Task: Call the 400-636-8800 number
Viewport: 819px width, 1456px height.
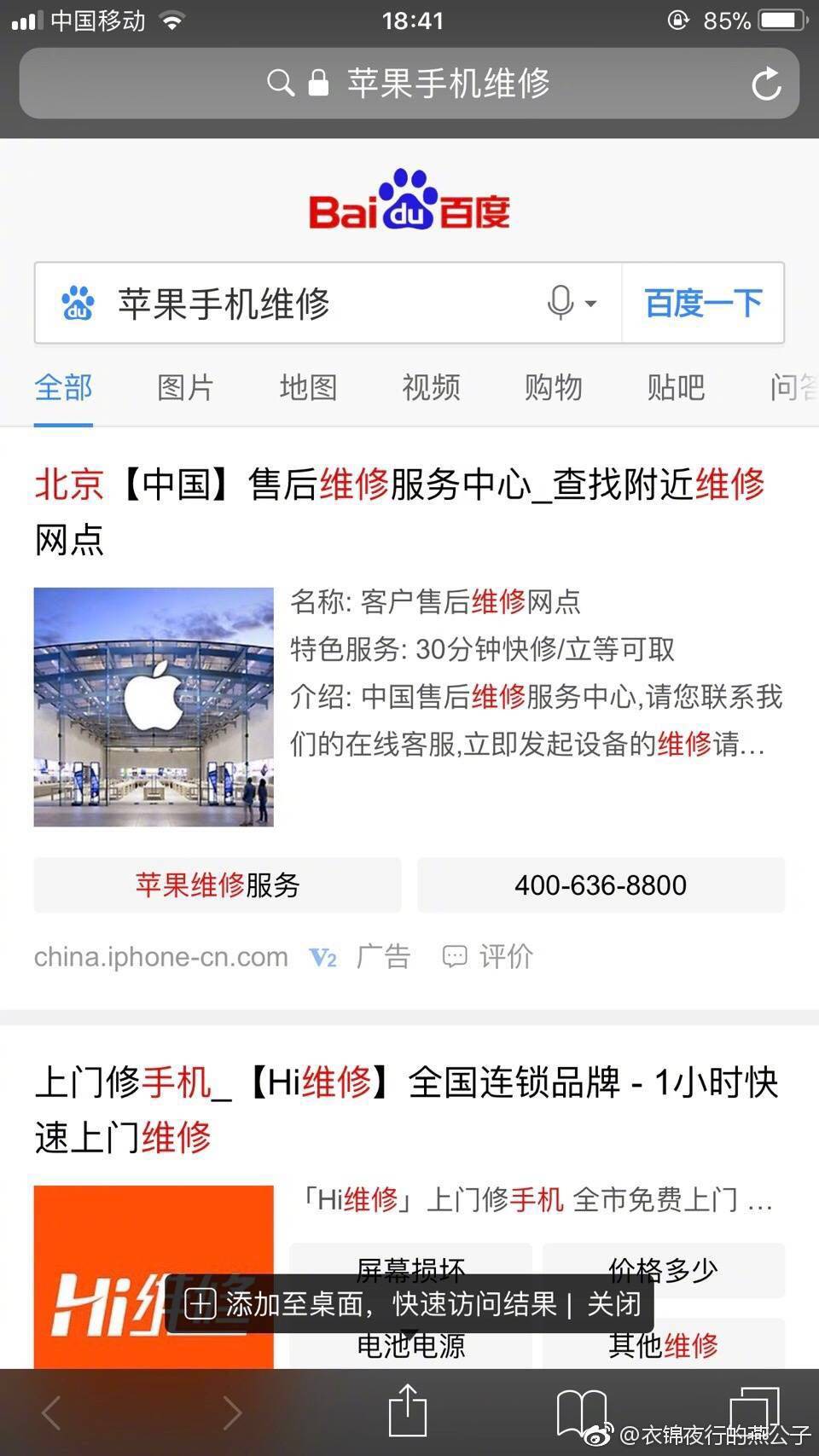Action: pos(601,885)
